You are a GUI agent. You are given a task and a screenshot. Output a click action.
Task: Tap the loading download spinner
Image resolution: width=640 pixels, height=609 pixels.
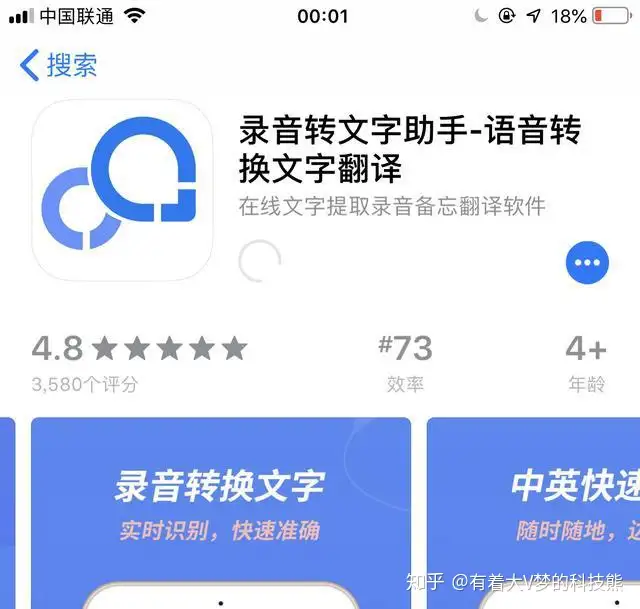pos(260,262)
